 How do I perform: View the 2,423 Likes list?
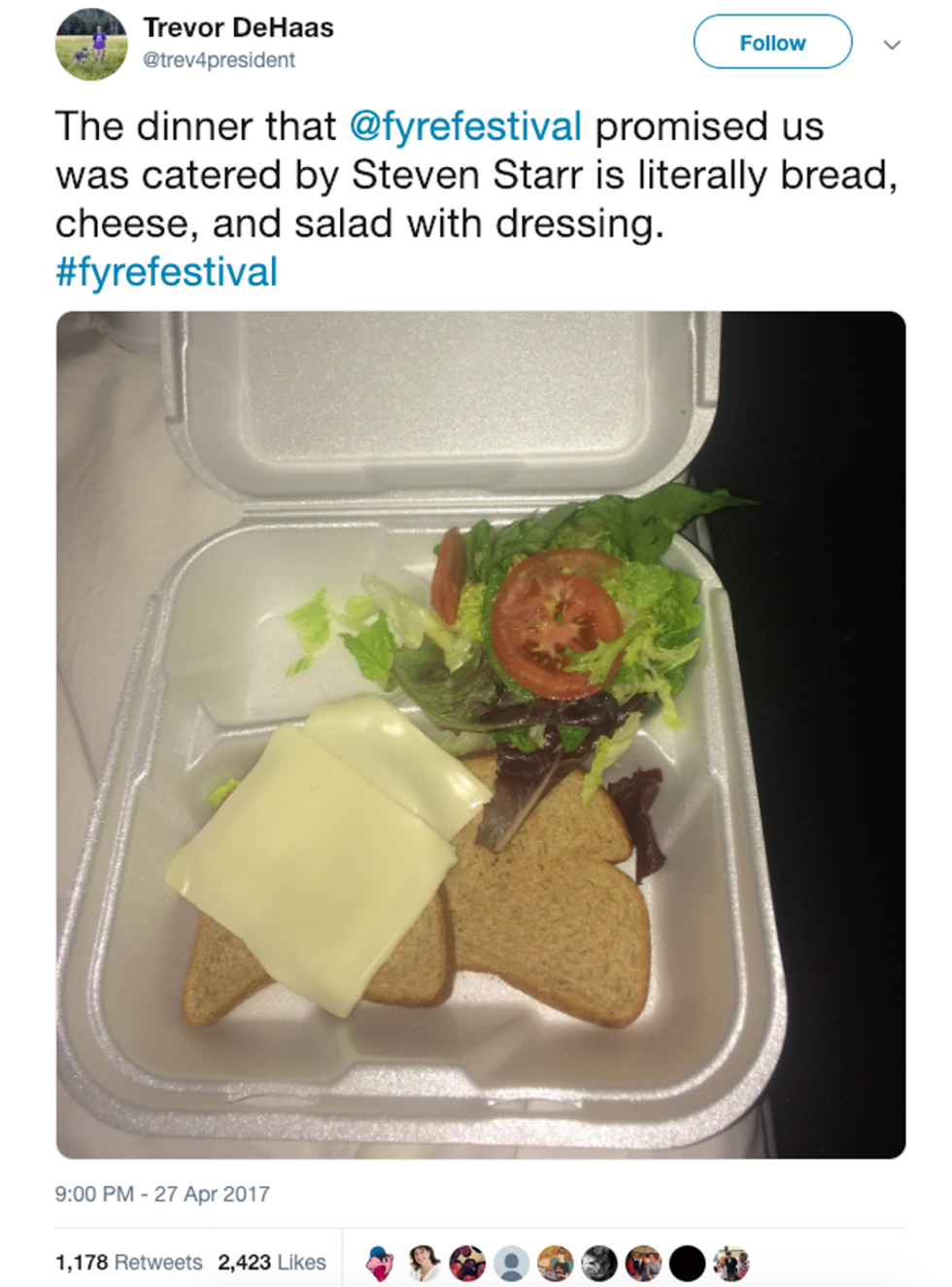(272, 1262)
